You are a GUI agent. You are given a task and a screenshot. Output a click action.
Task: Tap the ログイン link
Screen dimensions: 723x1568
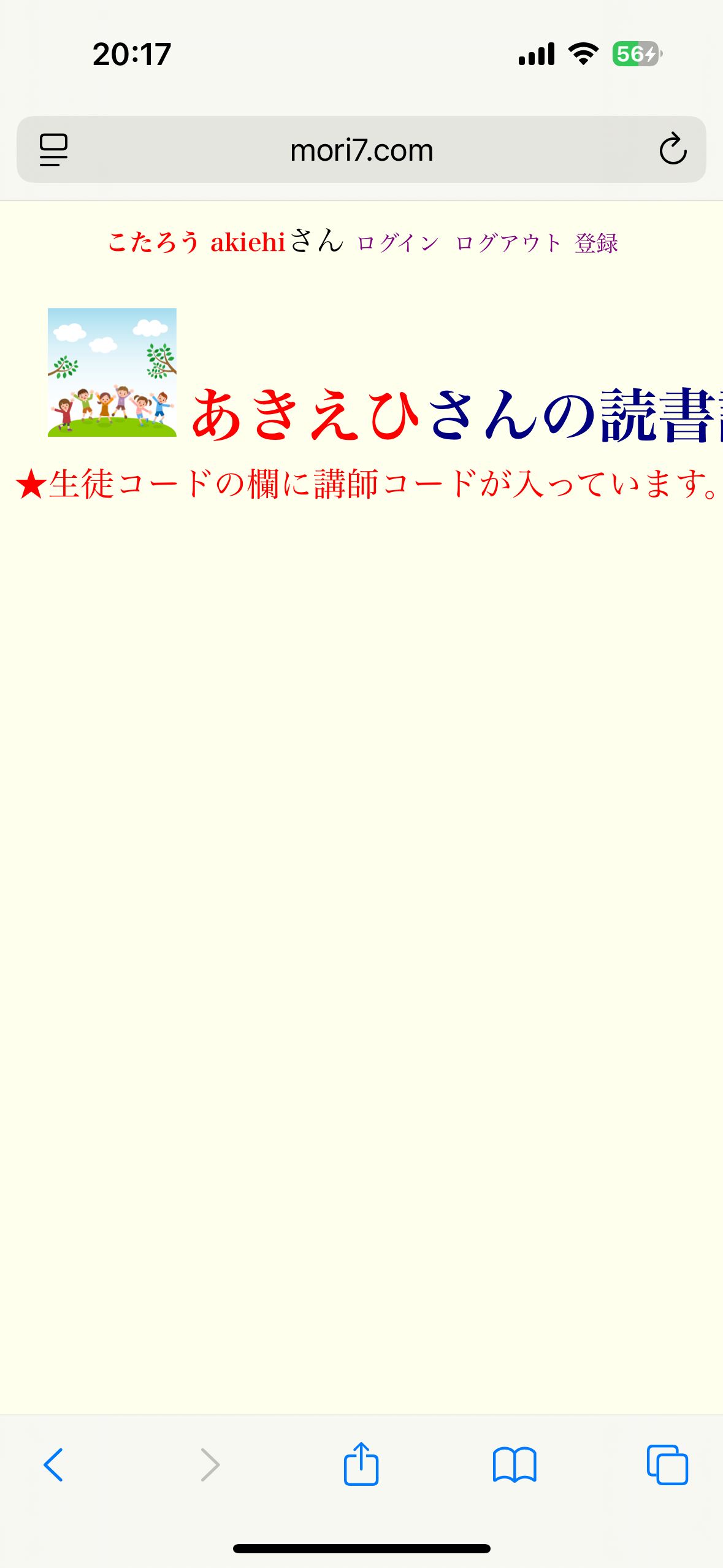click(398, 244)
